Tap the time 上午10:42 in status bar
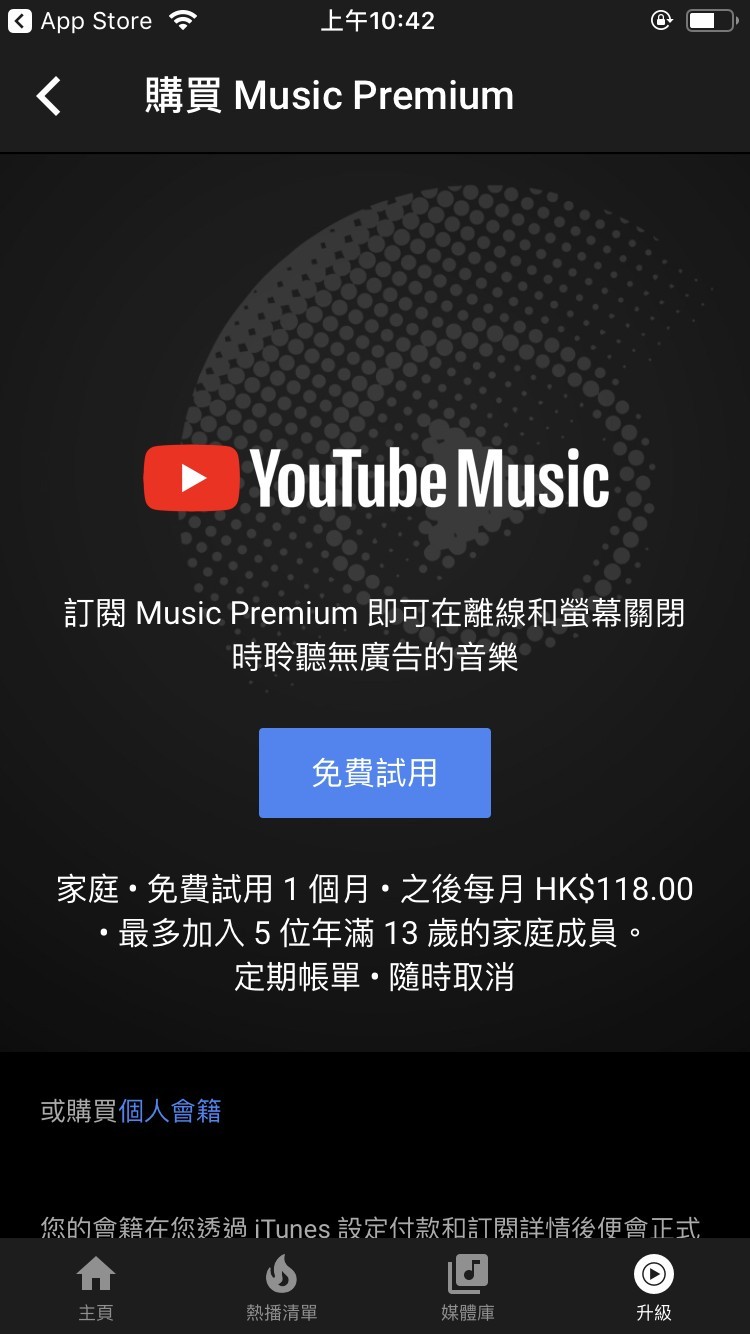The image size is (750, 1334). coord(377,19)
